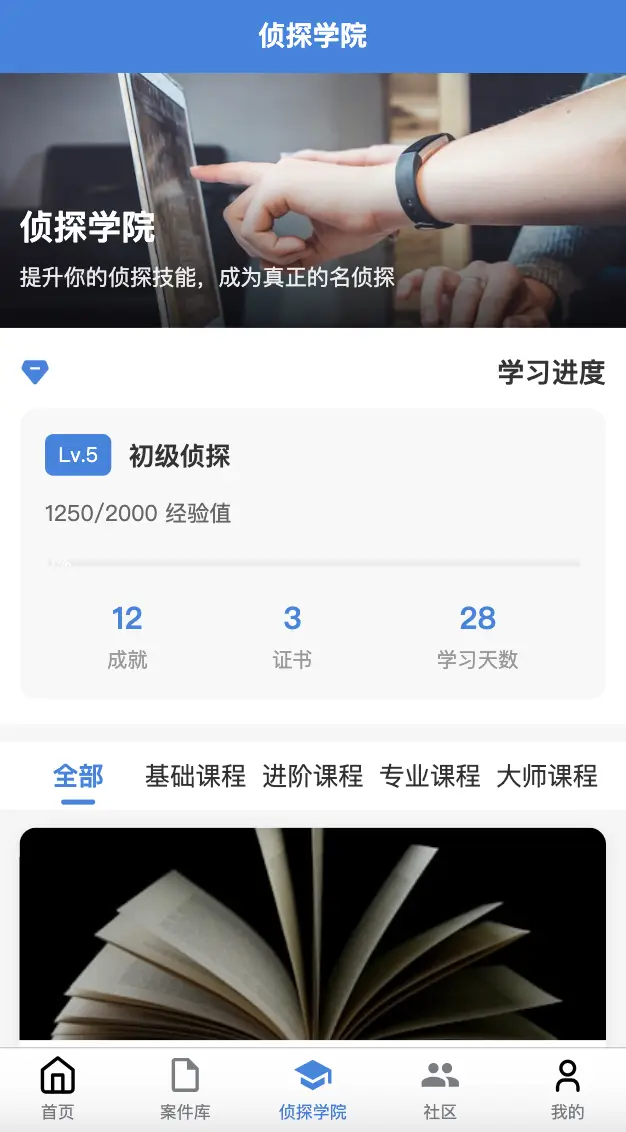
Task: Open the course card with the book image
Action: (313, 934)
